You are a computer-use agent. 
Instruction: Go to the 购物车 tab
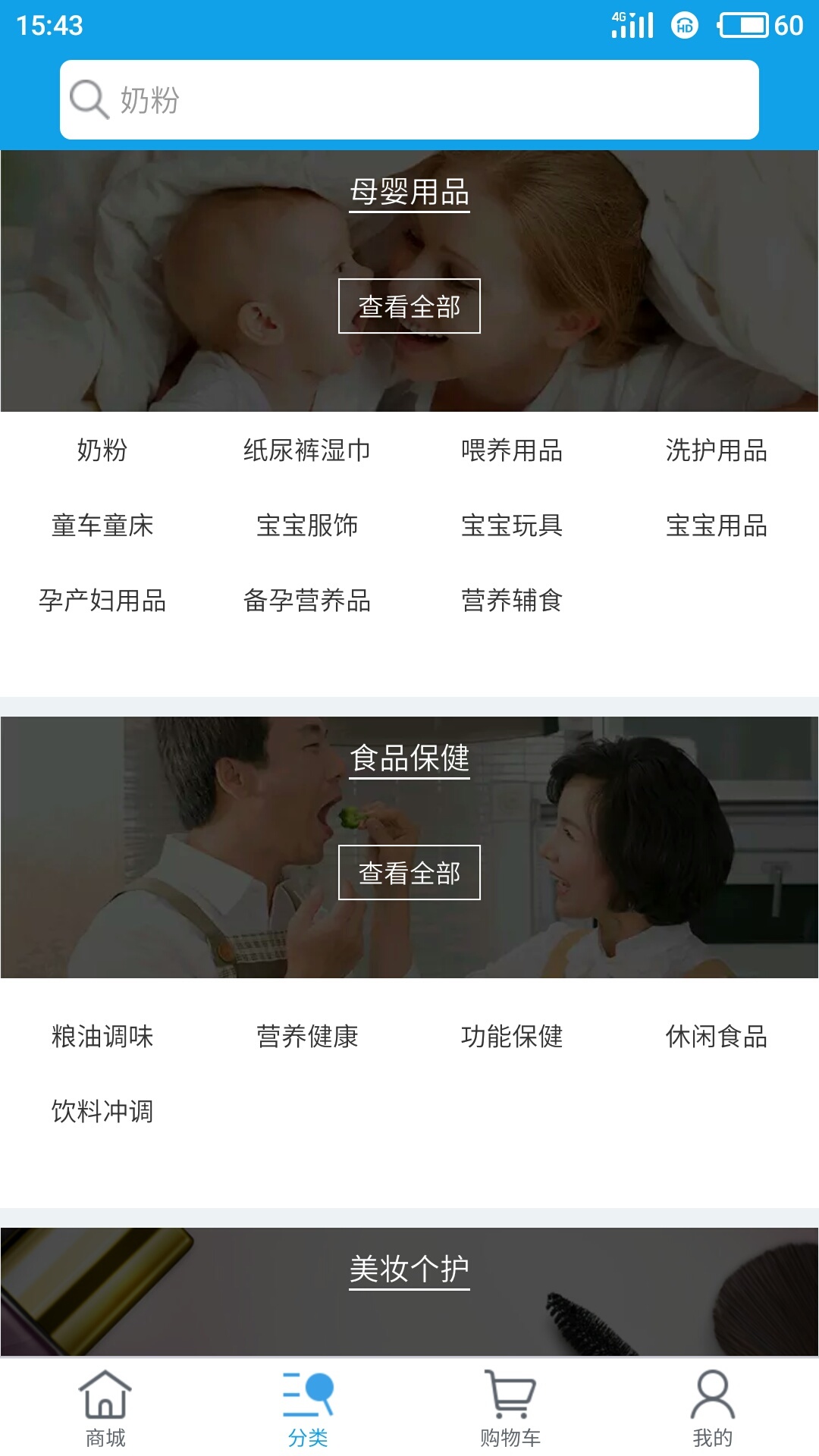click(x=510, y=1408)
